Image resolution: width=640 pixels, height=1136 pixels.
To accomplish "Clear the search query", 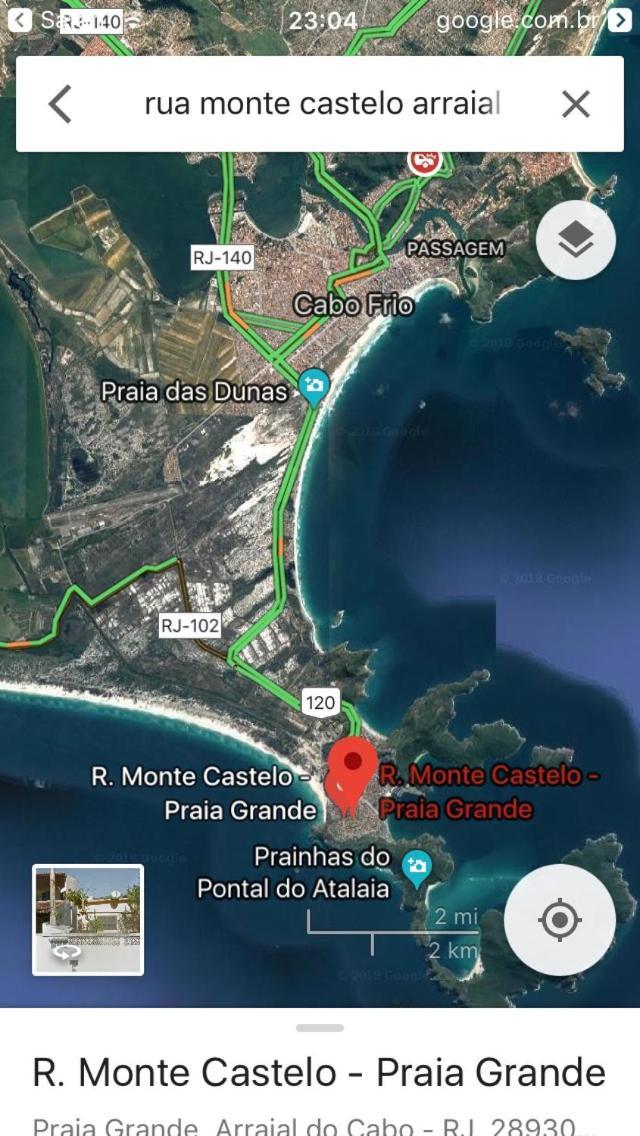I will pyautogui.click(x=575, y=104).
